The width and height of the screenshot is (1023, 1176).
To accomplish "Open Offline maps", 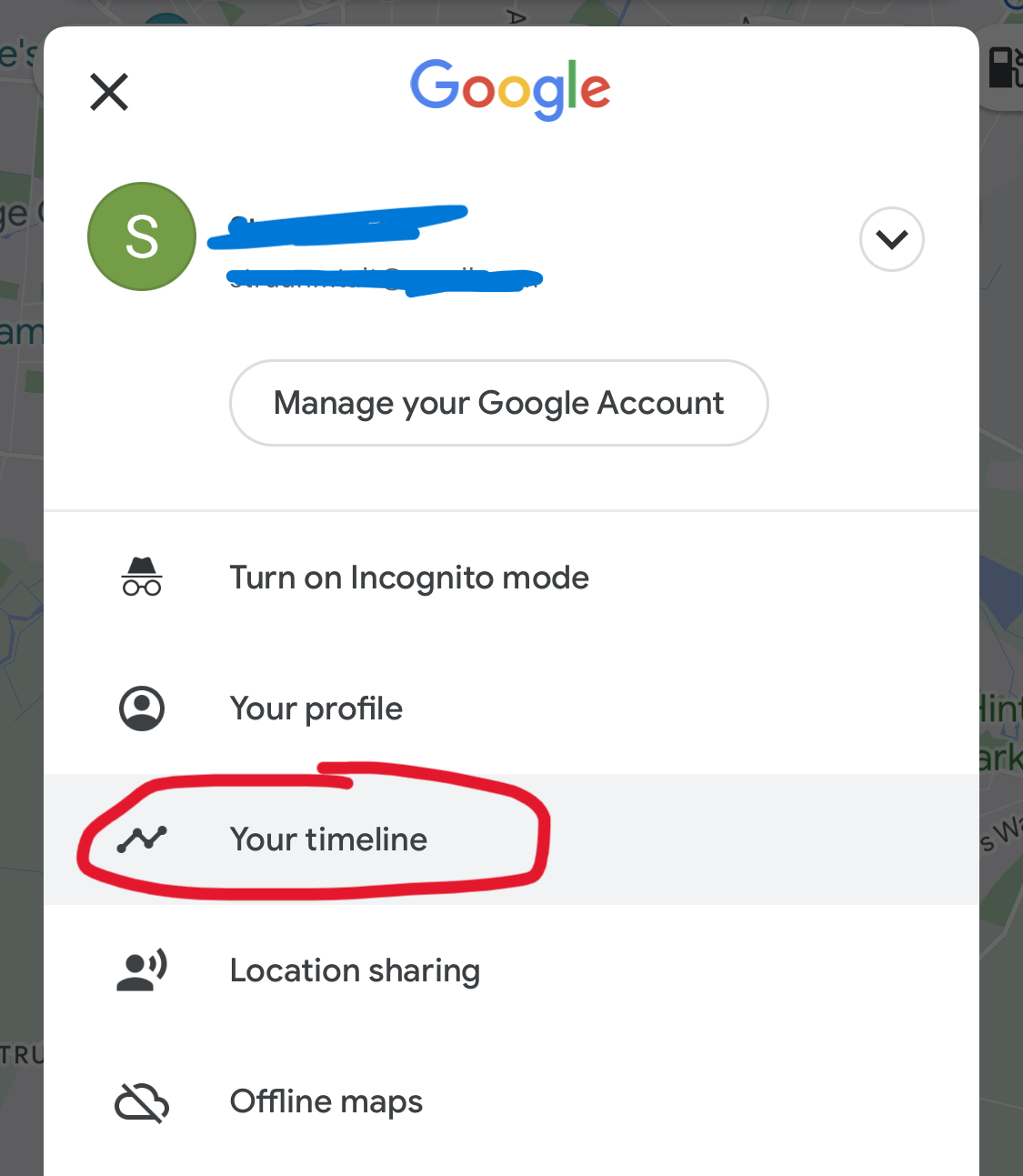I will (326, 1101).
